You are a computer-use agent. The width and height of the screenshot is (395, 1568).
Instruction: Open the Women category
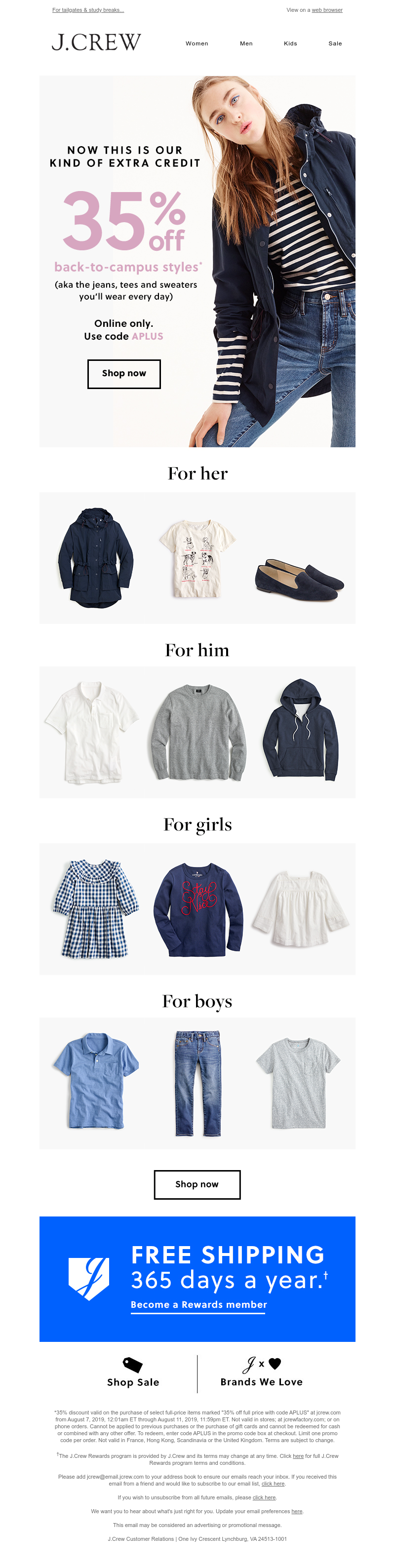197,44
